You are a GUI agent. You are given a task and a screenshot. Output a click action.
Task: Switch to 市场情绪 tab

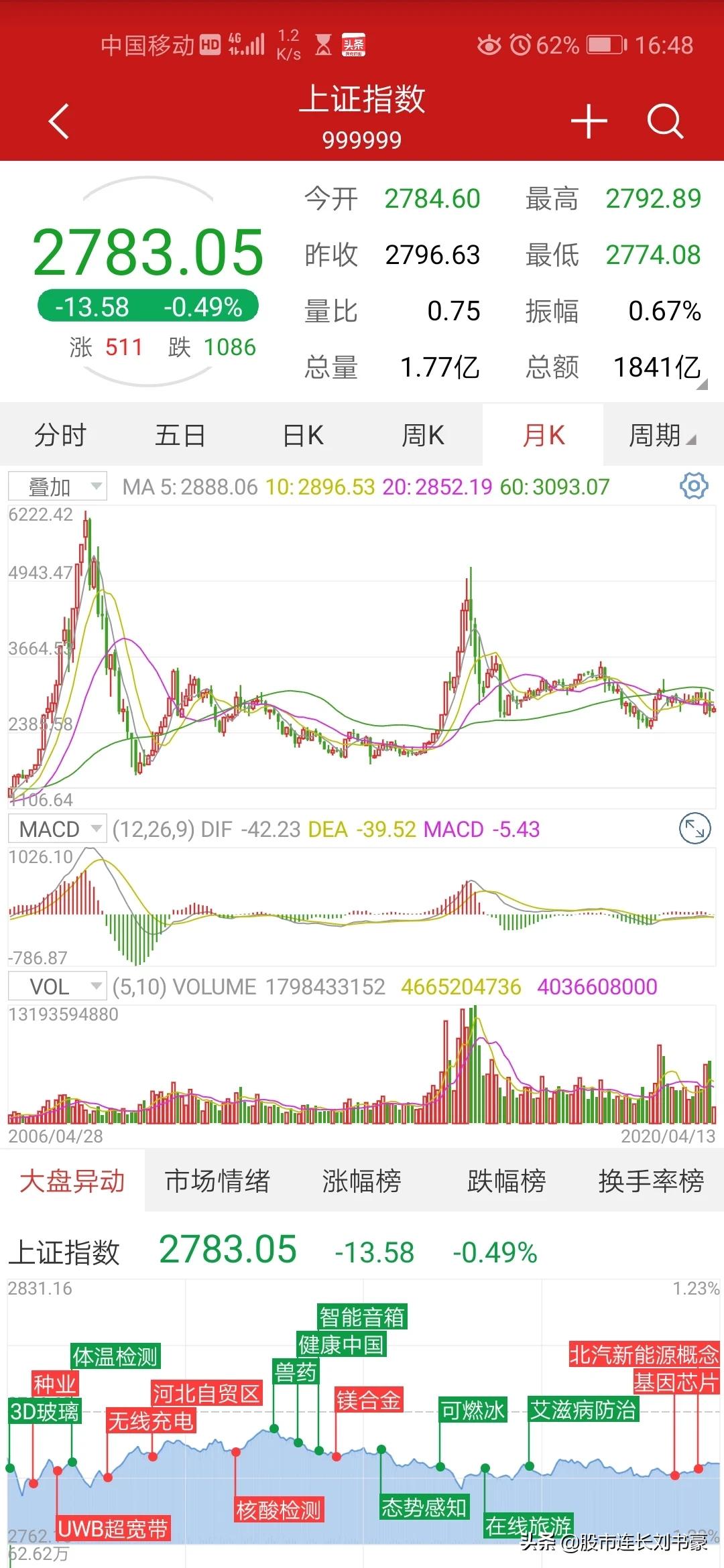pyautogui.click(x=217, y=1181)
